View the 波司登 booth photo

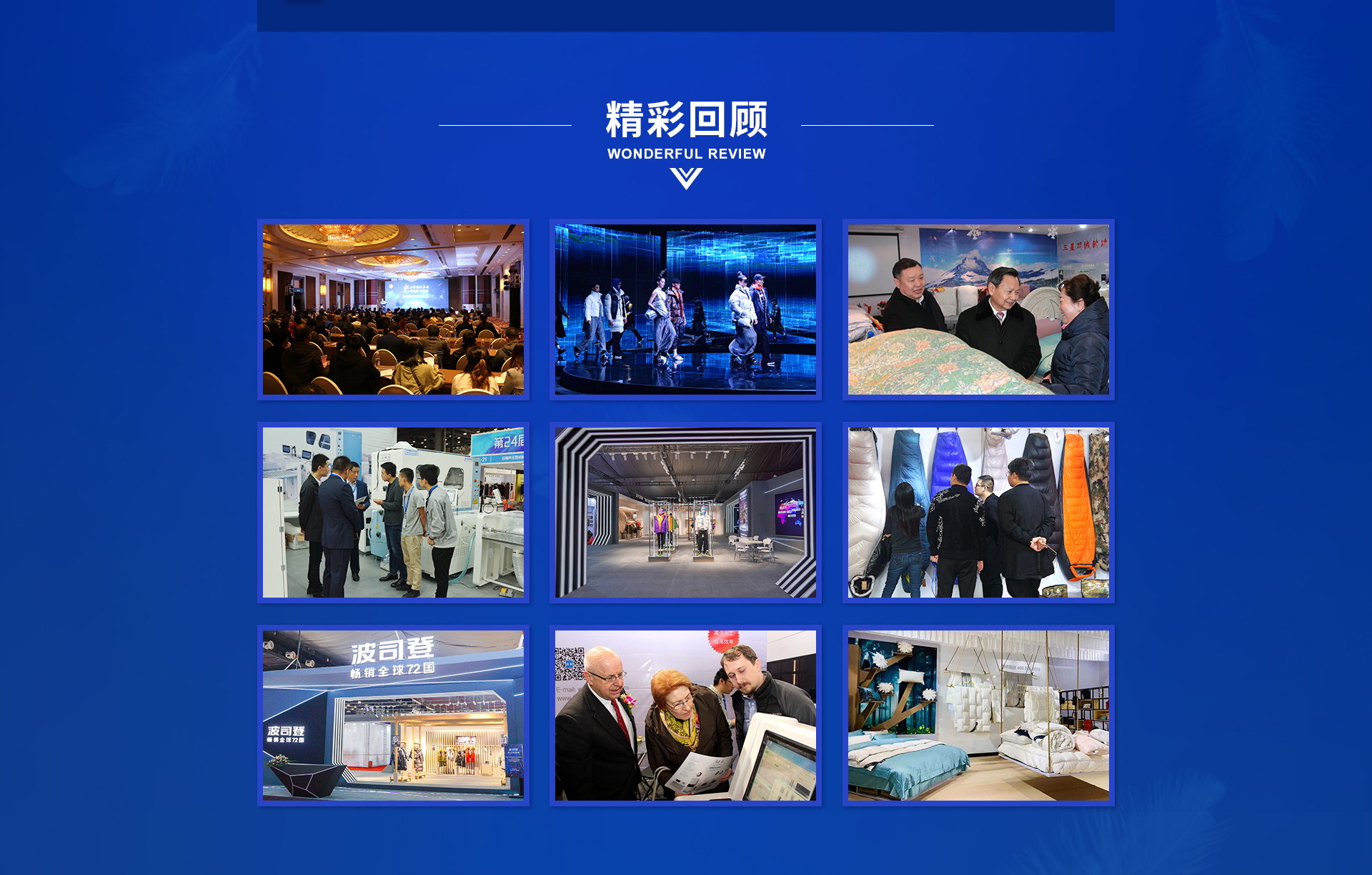(393, 716)
